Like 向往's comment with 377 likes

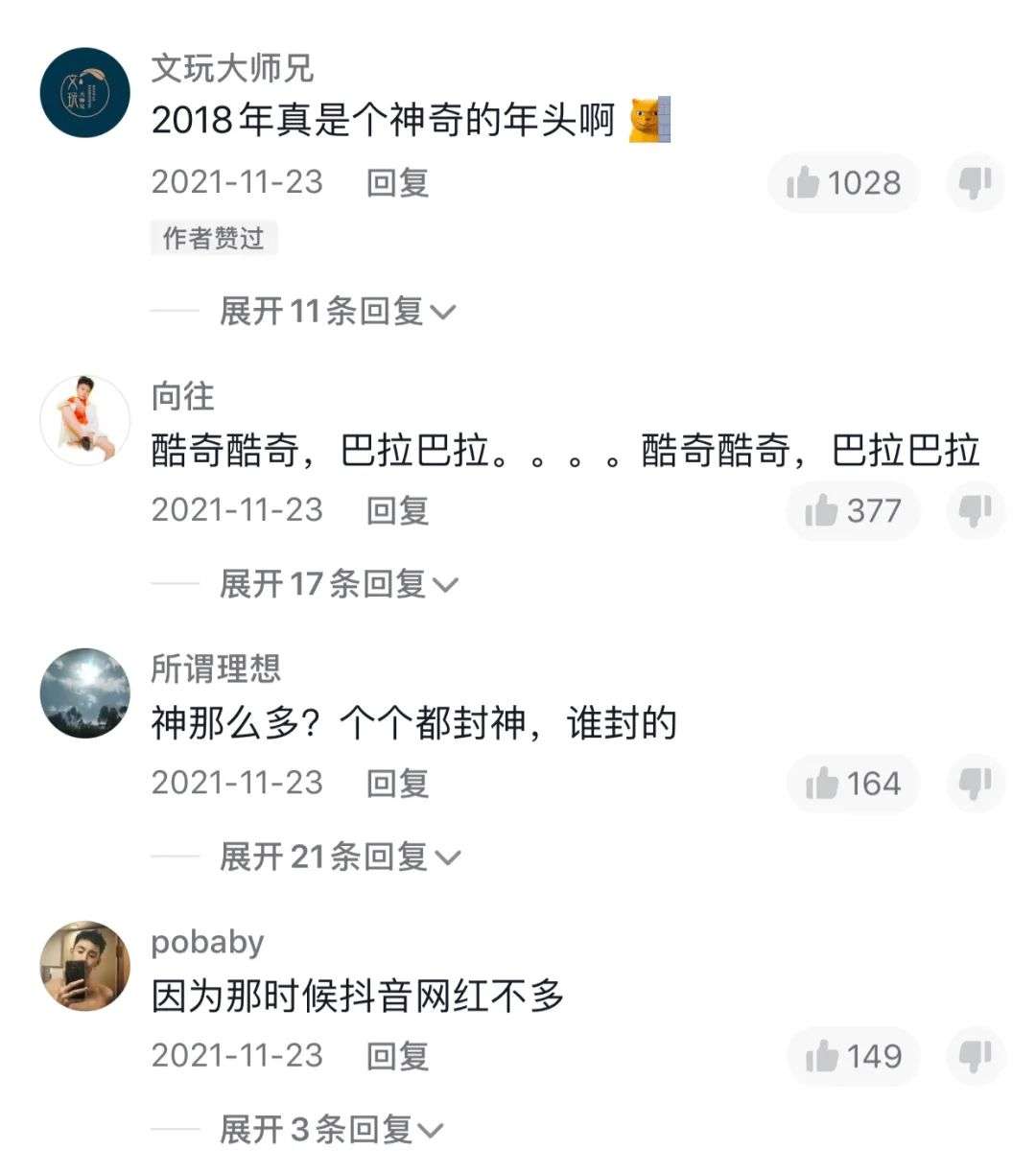click(853, 511)
